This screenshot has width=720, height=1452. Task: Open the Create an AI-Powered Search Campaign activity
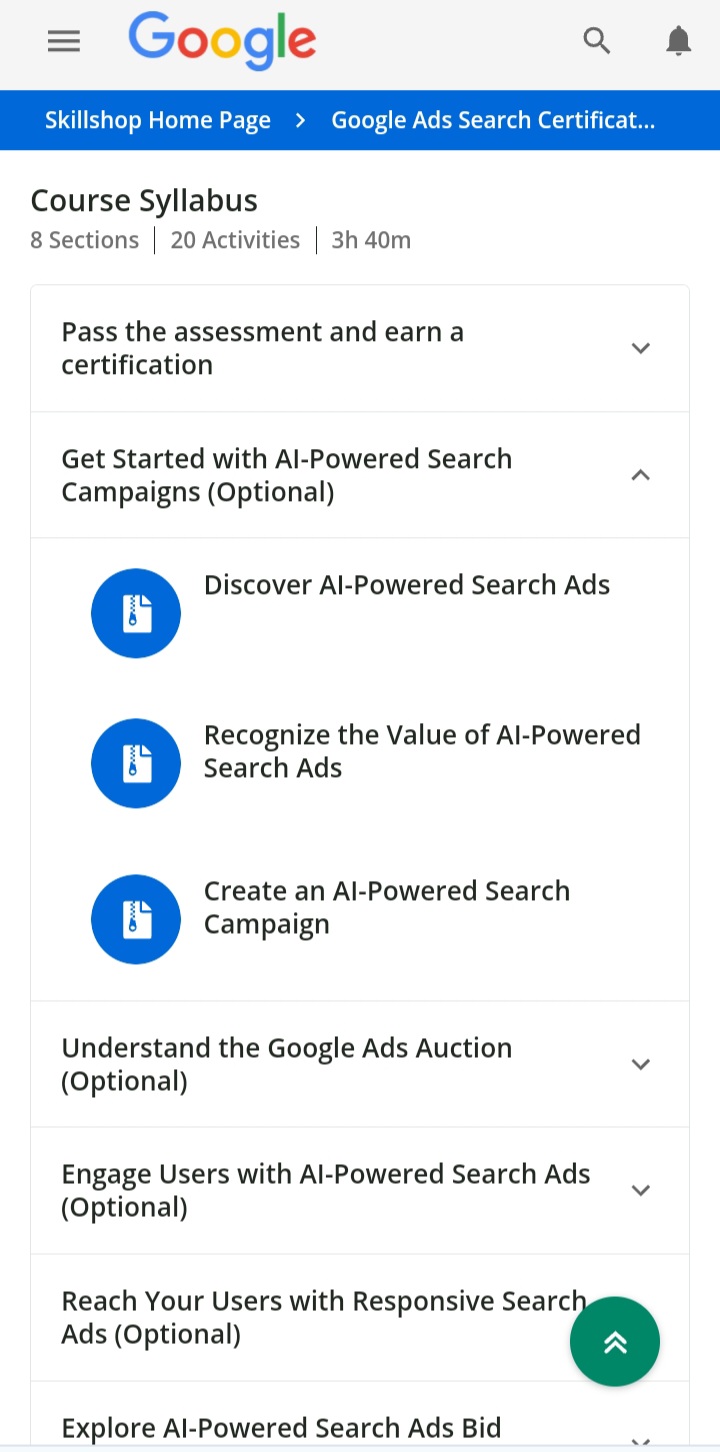tap(387, 907)
